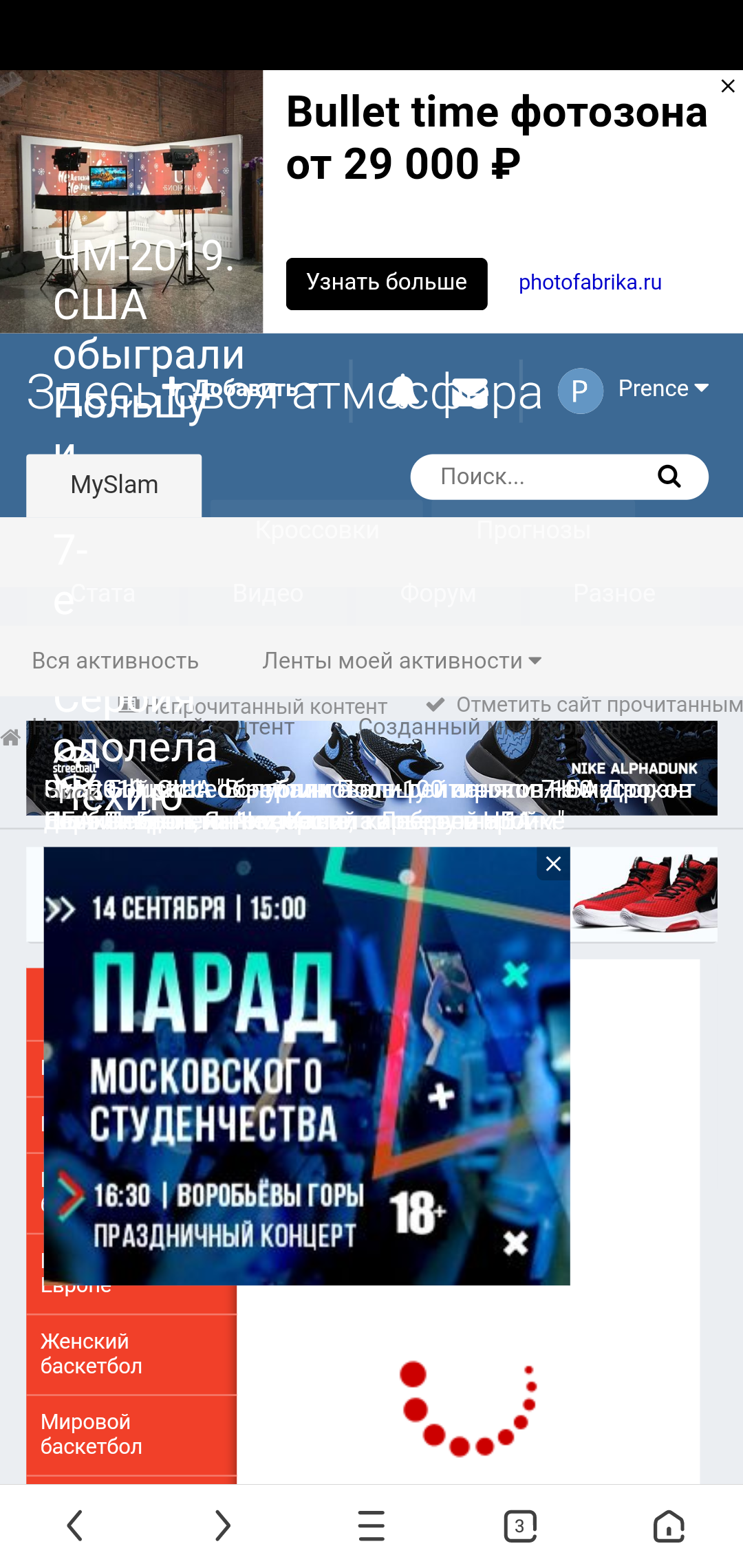Open the browser tabs switcher
This screenshot has width=743, height=1568.
coord(520,1526)
